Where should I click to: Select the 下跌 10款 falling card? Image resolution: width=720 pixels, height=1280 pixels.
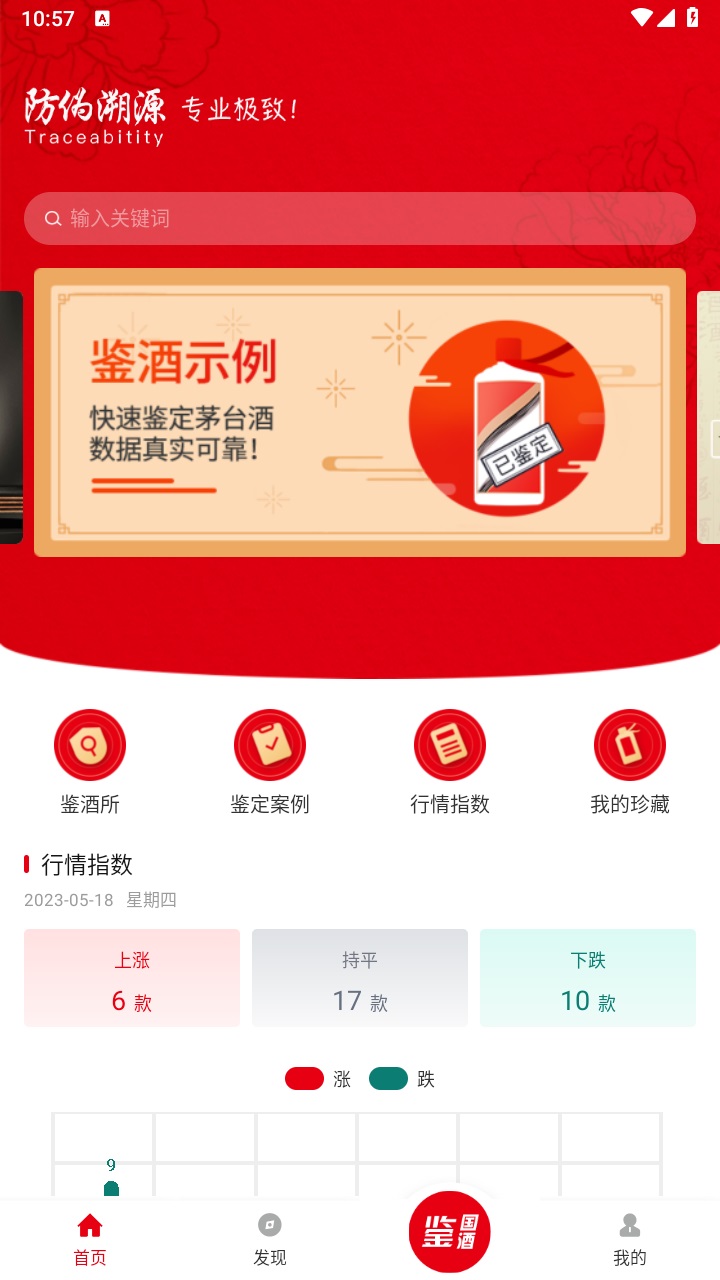(x=588, y=978)
